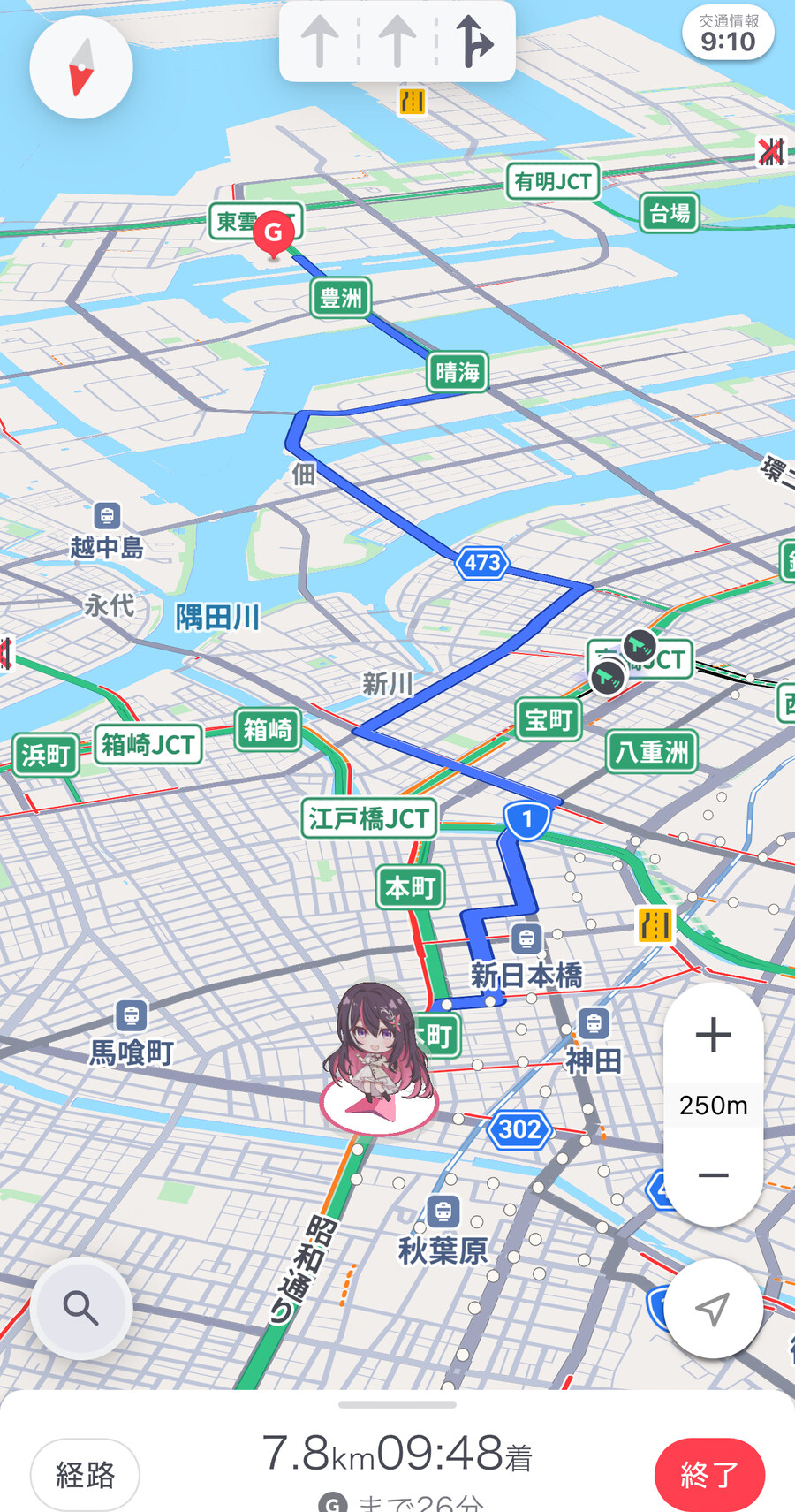Open the search magnifier button
This screenshot has width=795, height=1512.
pos(81,1308)
